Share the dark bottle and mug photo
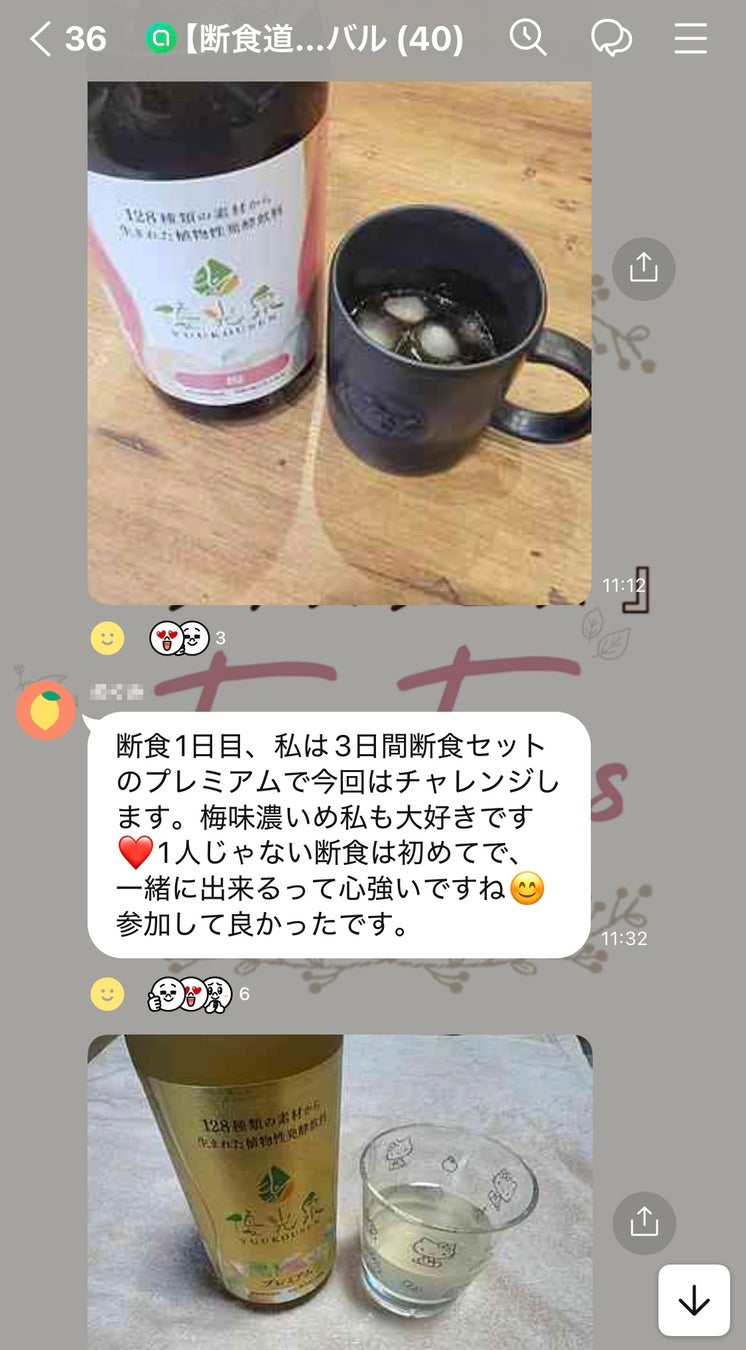 [x=643, y=268]
